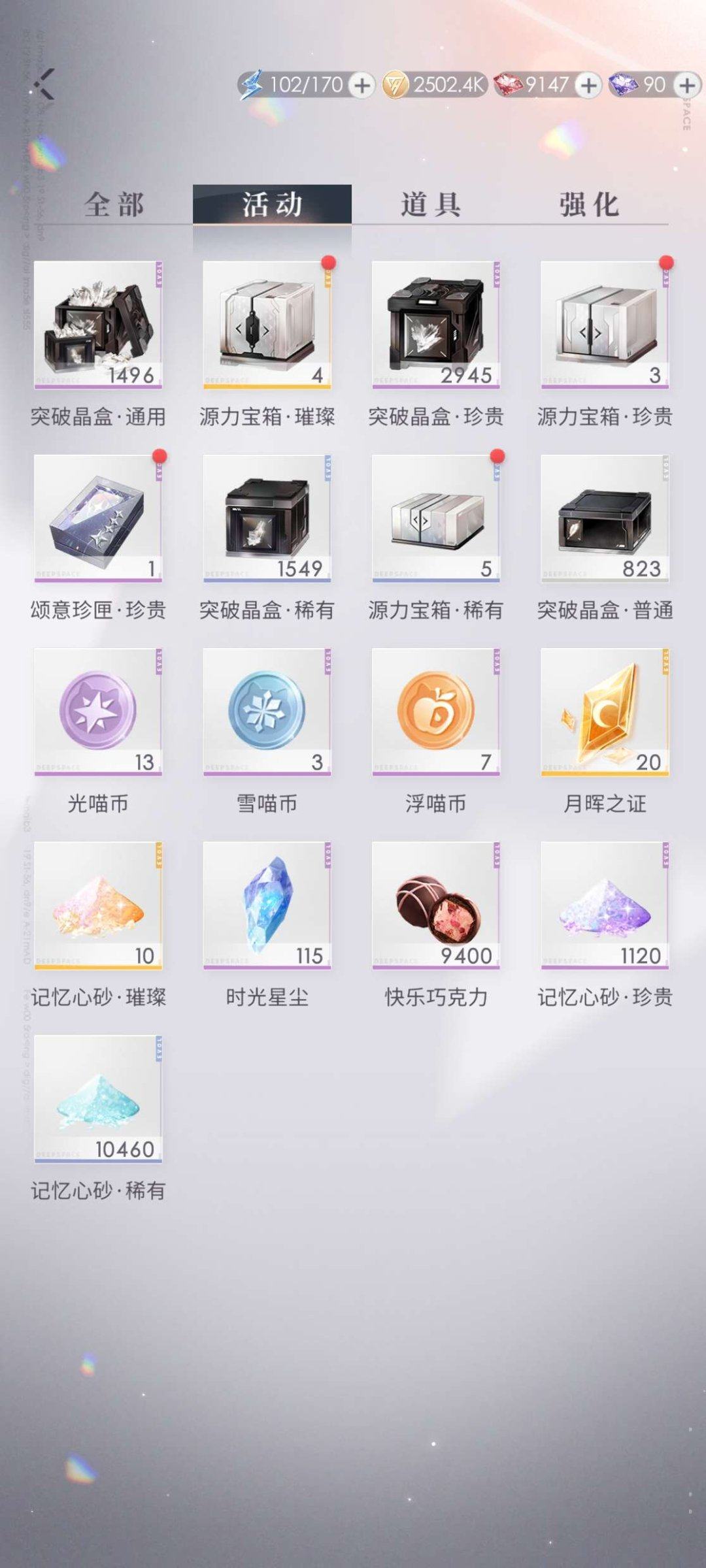
Task: Tap the 102/170 energy counter
Action: (304, 84)
